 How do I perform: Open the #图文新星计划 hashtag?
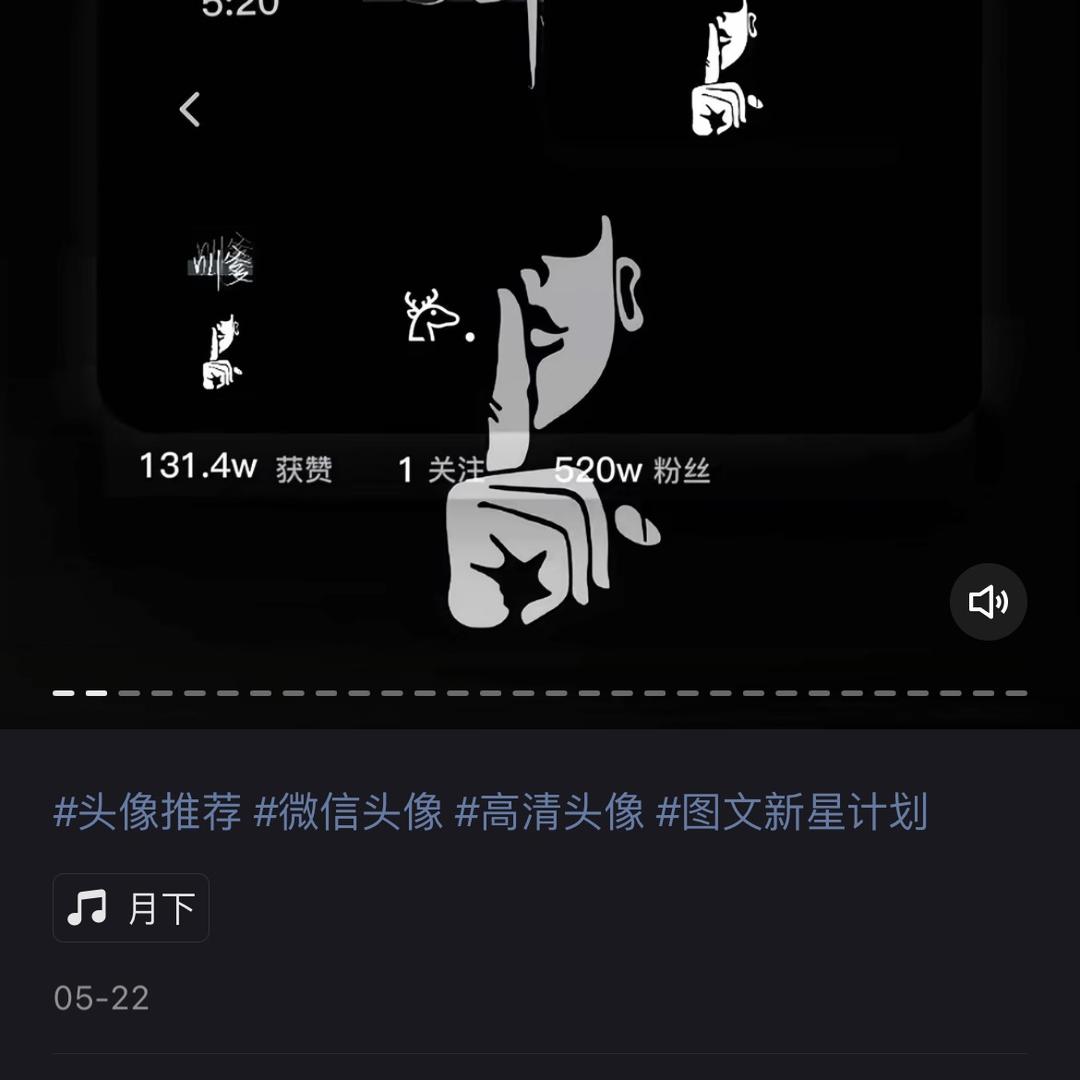point(791,812)
